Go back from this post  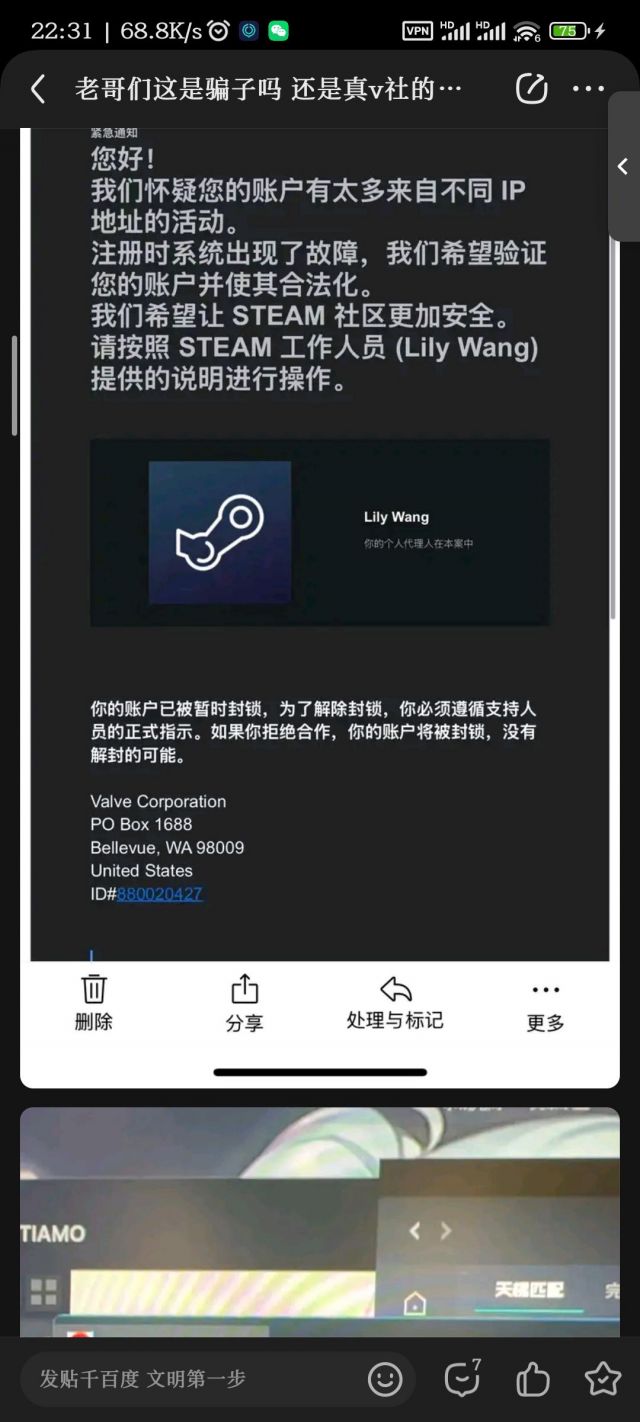[38, 89]
